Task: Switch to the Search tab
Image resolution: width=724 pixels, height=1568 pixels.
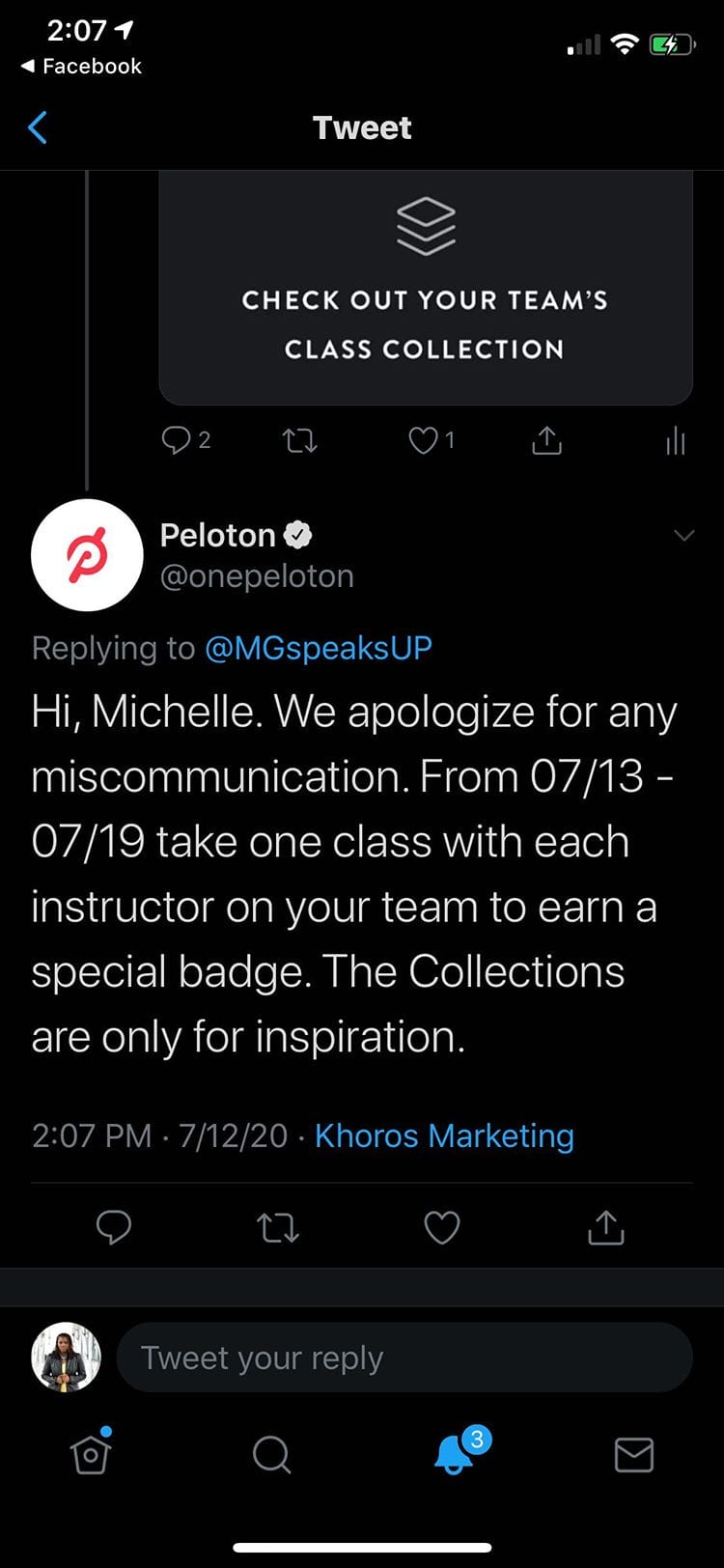Action: click(271, 1453)
